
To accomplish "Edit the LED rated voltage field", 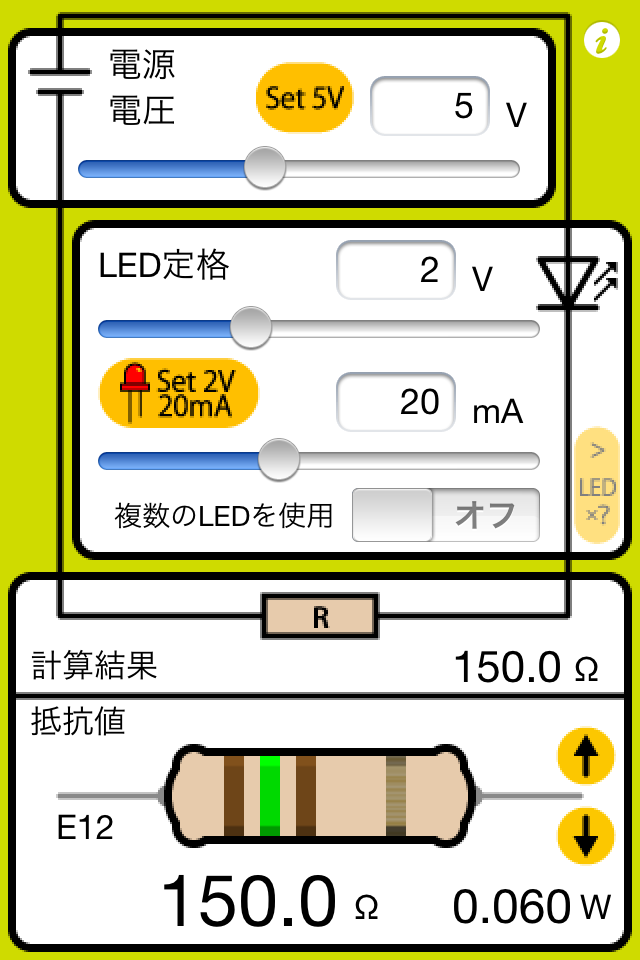I will 396,270.
